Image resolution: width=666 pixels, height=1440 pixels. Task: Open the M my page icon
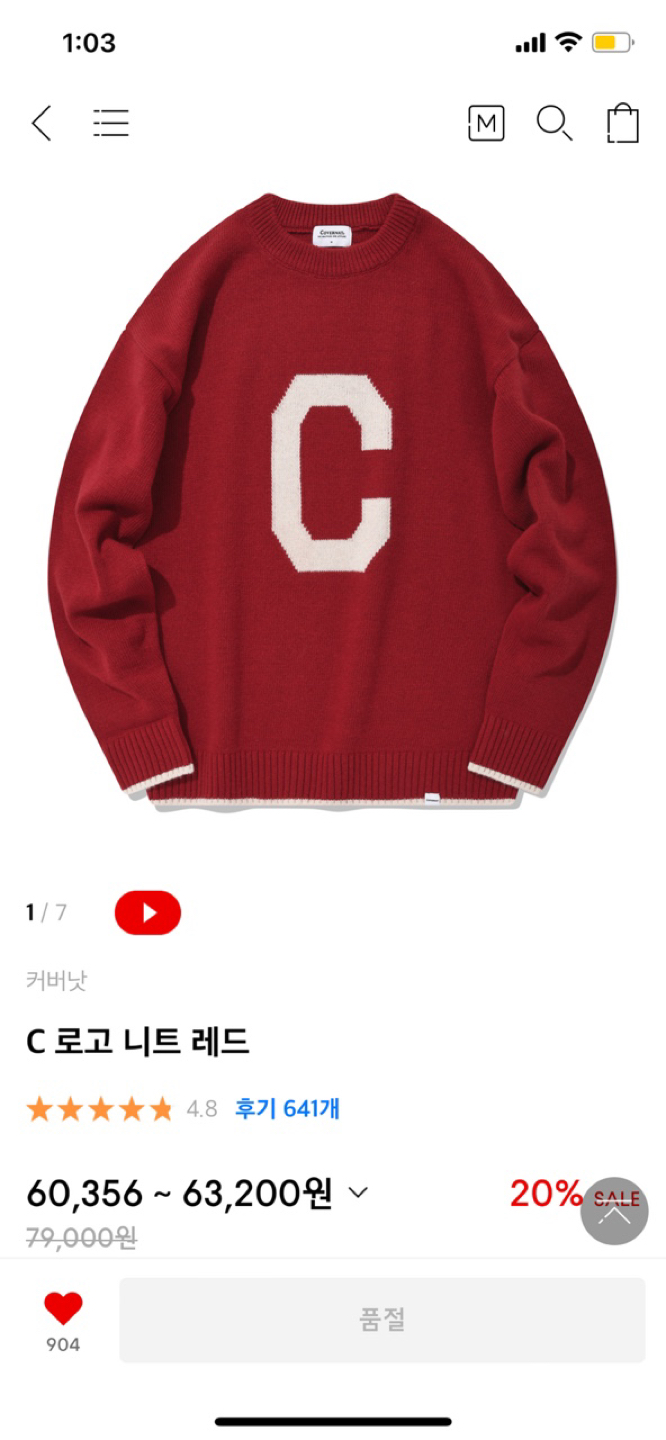486,123
